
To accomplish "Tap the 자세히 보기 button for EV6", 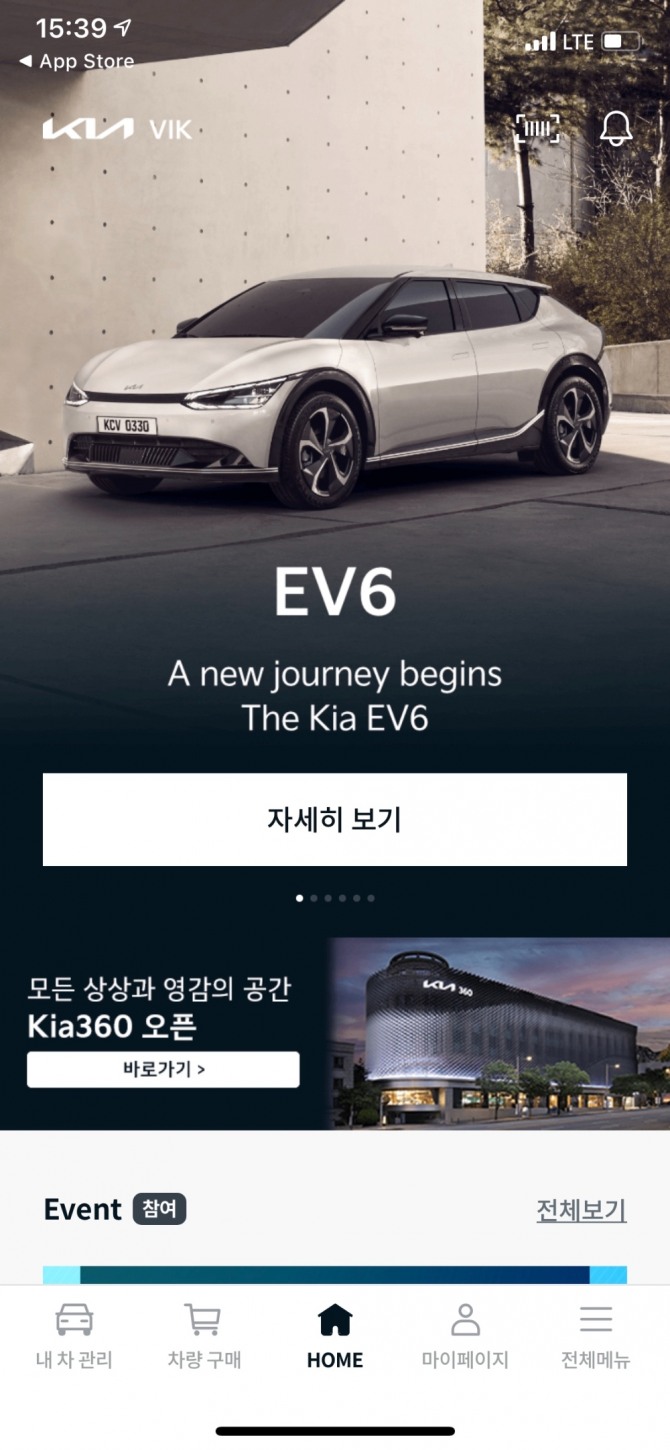I will 334,819.
